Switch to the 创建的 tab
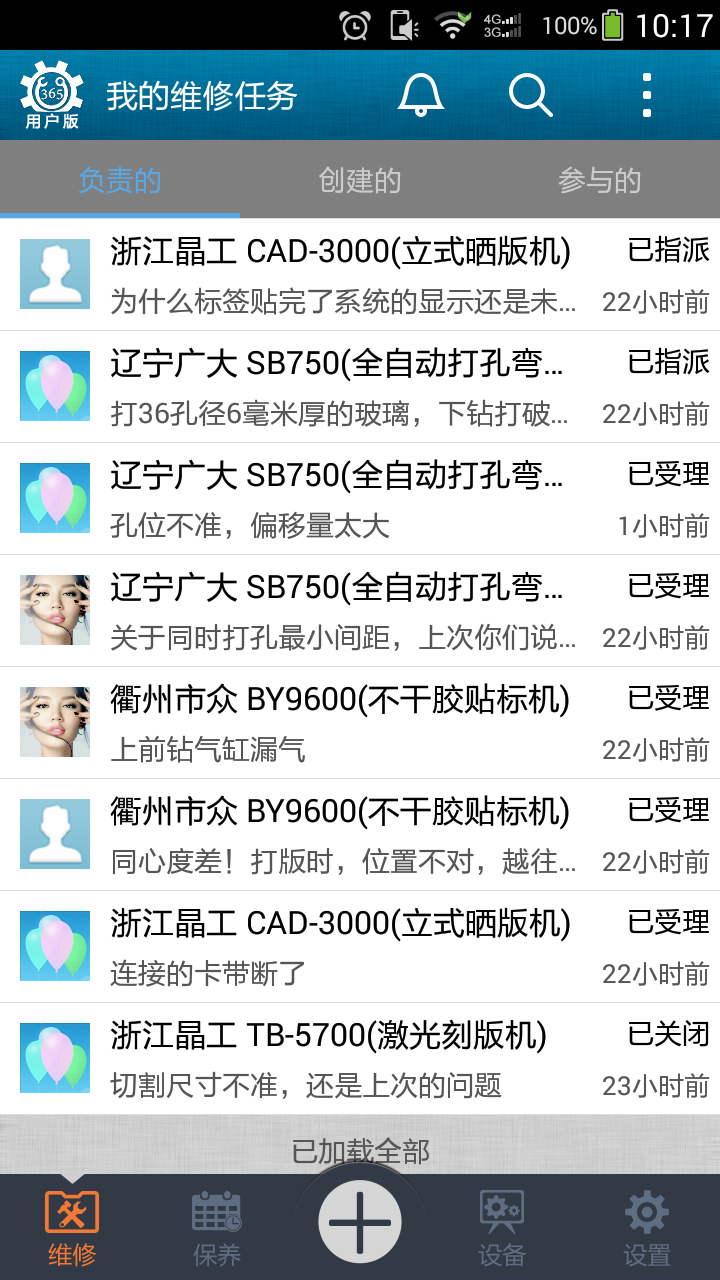The image size is (720, 1280). (360, 181)
